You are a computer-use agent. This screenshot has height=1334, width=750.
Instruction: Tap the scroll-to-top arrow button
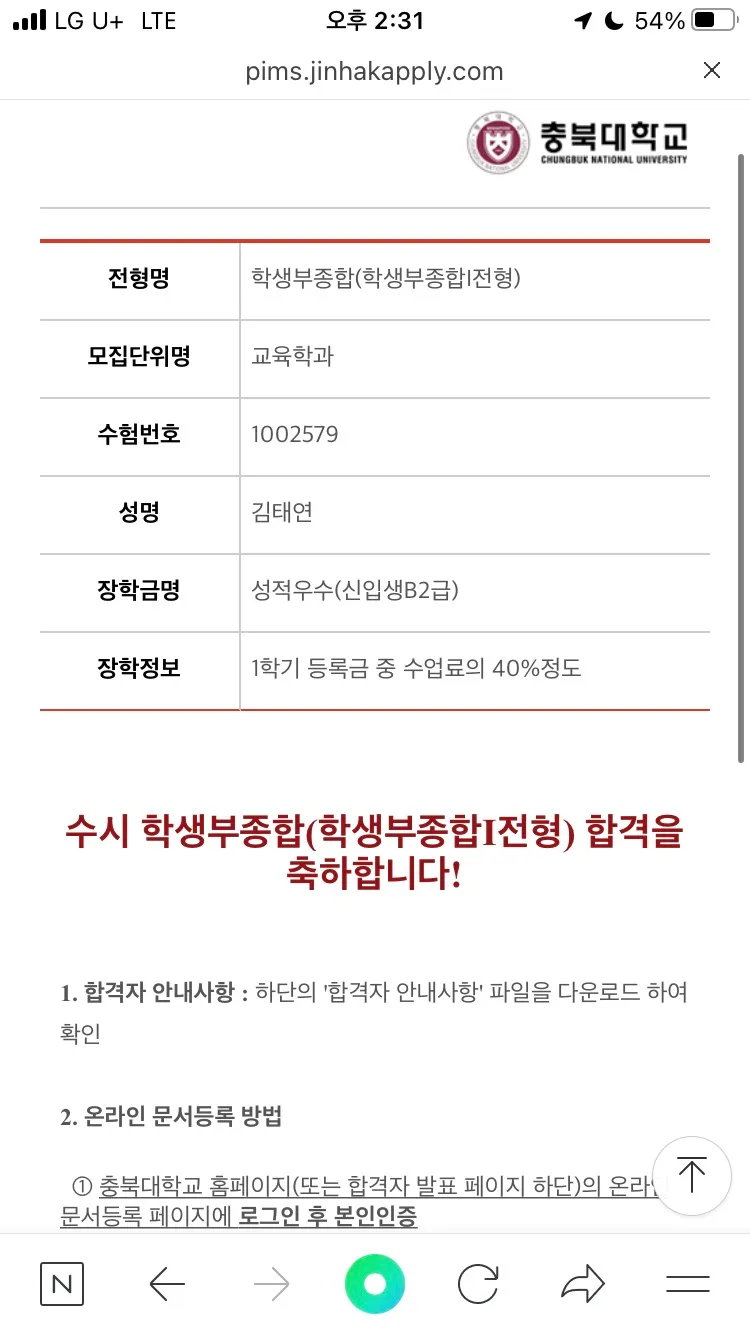point(692,1176)
